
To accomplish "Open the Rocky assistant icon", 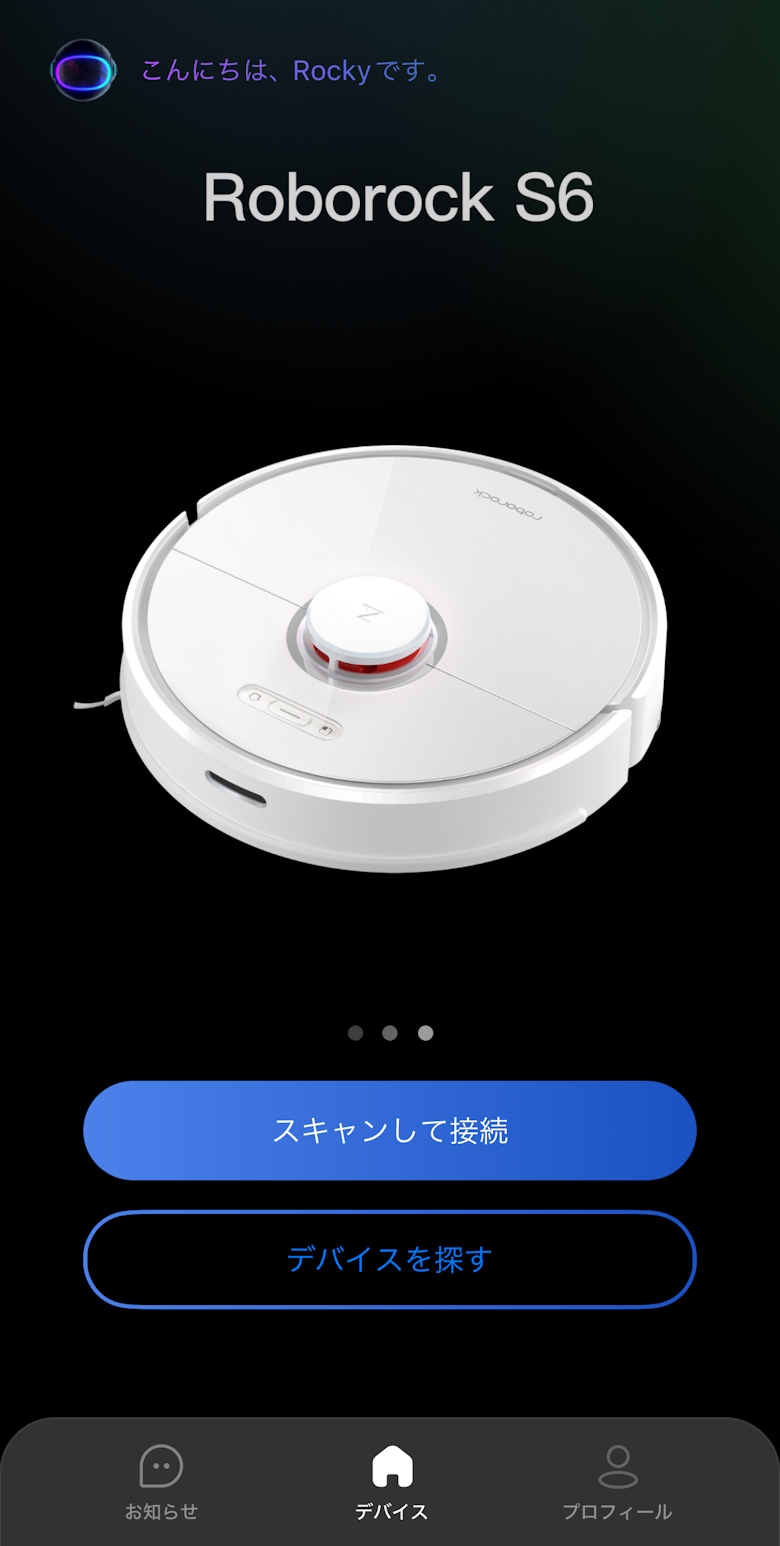I will click(x=83, y=70).
